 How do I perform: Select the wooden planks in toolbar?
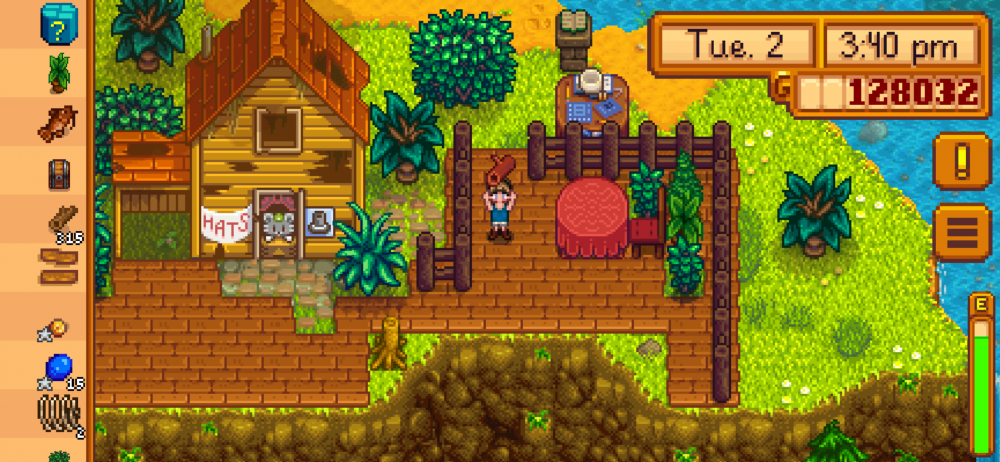pos(58,268)
